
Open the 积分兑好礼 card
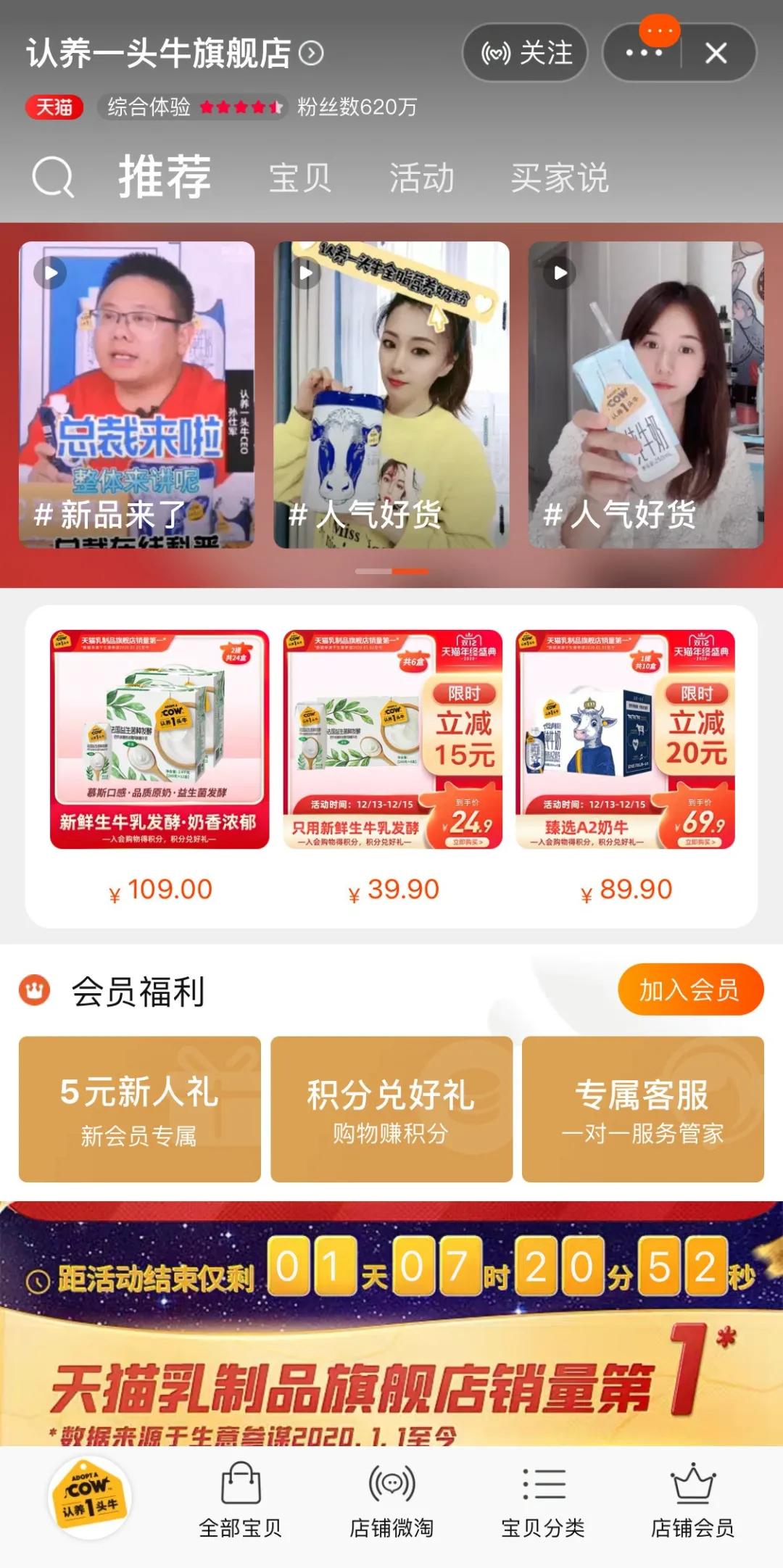click(391, 1109)
